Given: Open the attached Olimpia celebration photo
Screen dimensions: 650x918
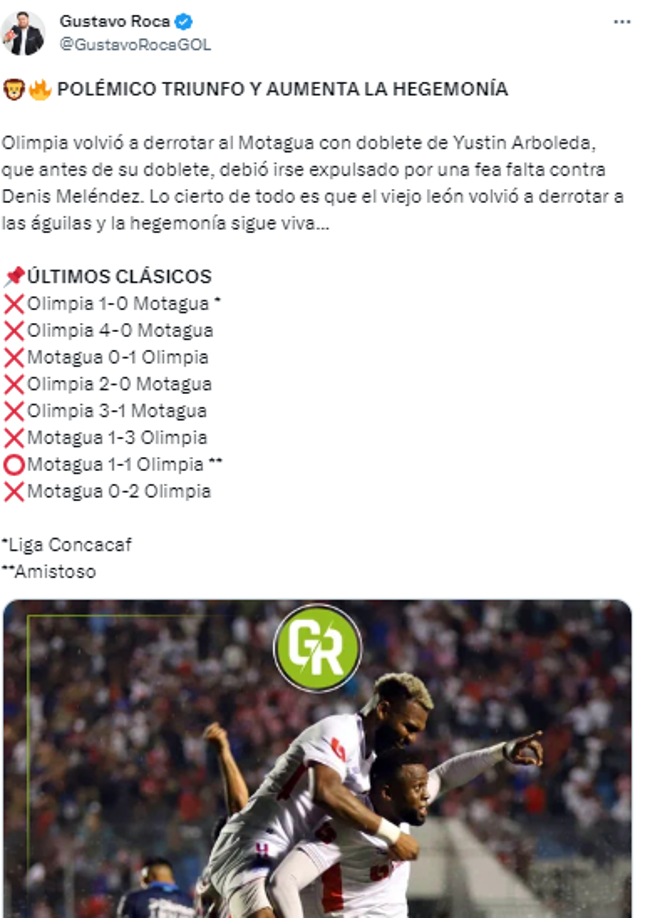Looking at the screenshot, I should tap(316, 760).
